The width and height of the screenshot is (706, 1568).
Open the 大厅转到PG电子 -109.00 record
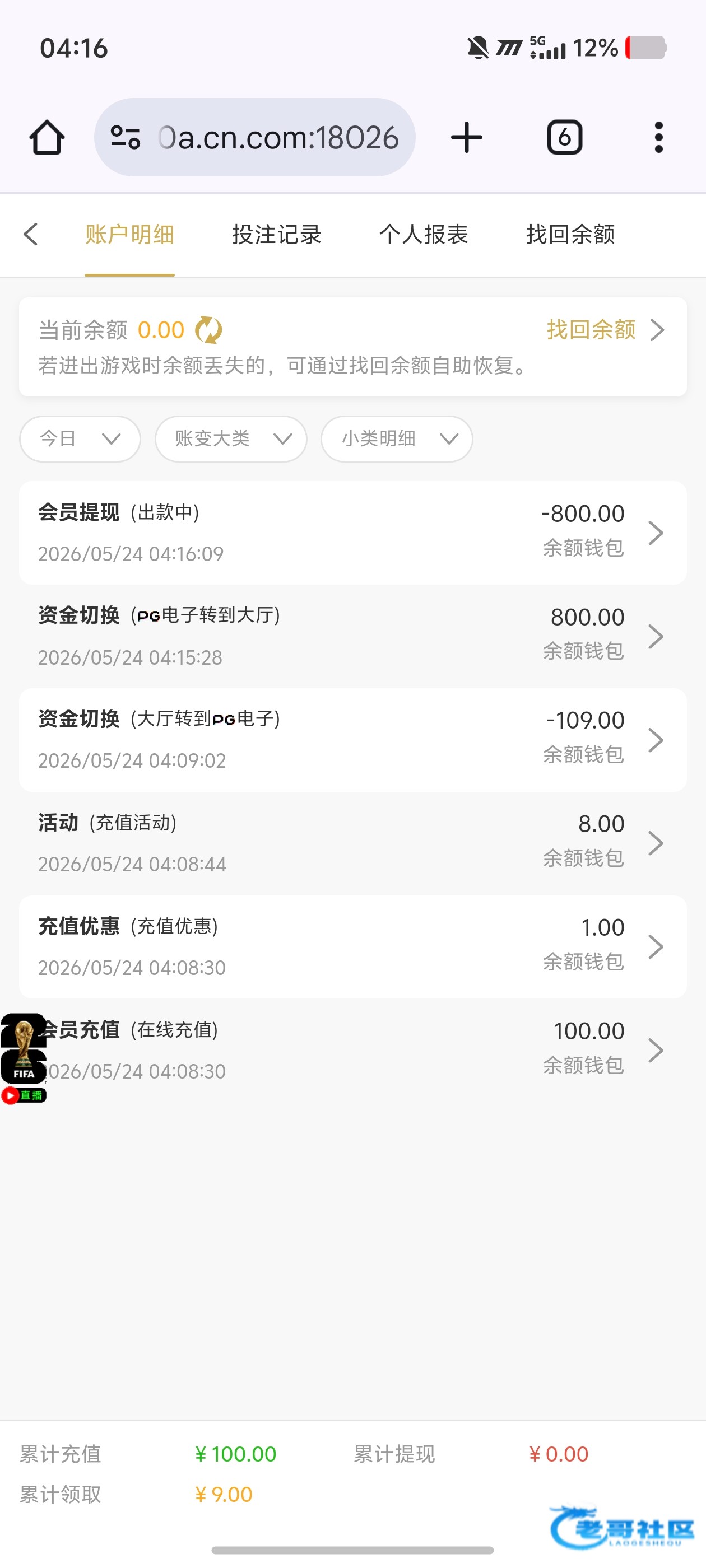pyautogui.click(x=352, y=740)
